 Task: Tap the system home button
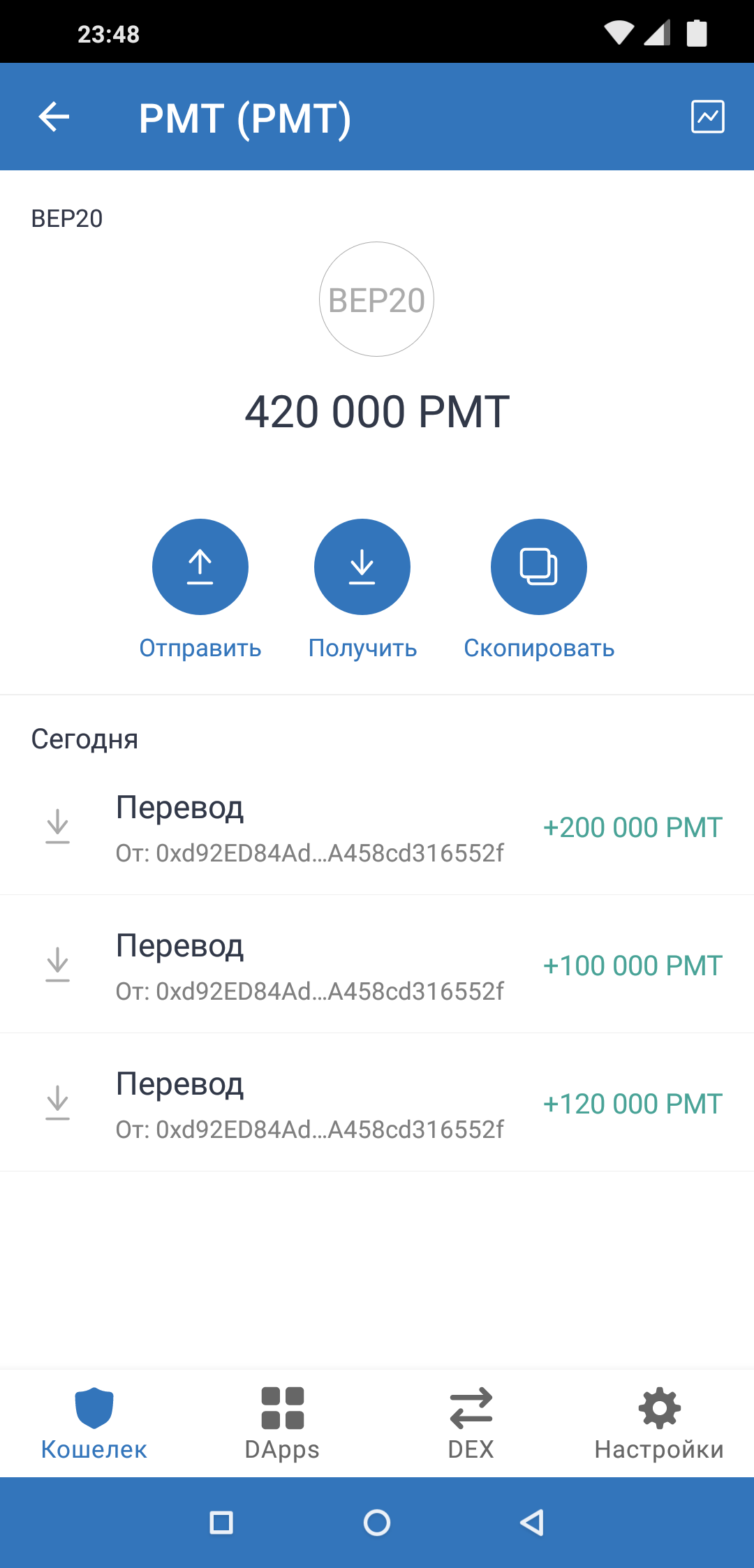pos(377,1523)
